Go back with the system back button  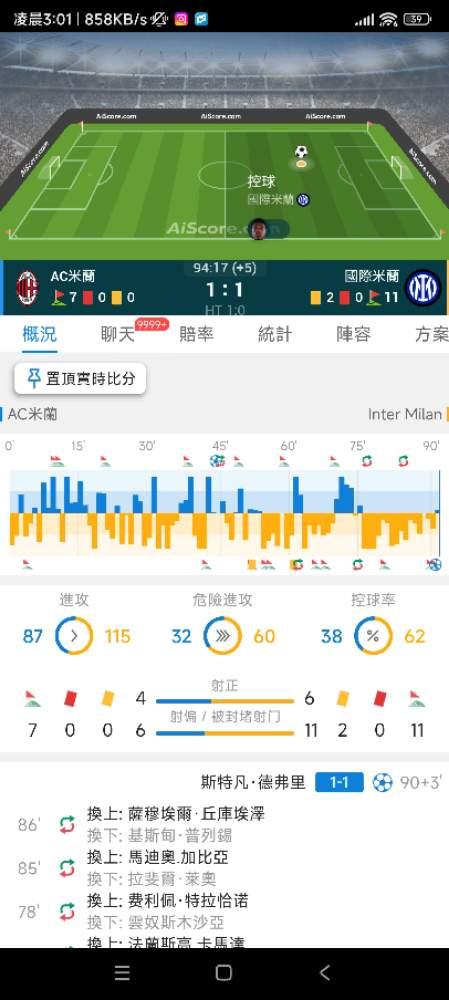(x=325, y=973)
